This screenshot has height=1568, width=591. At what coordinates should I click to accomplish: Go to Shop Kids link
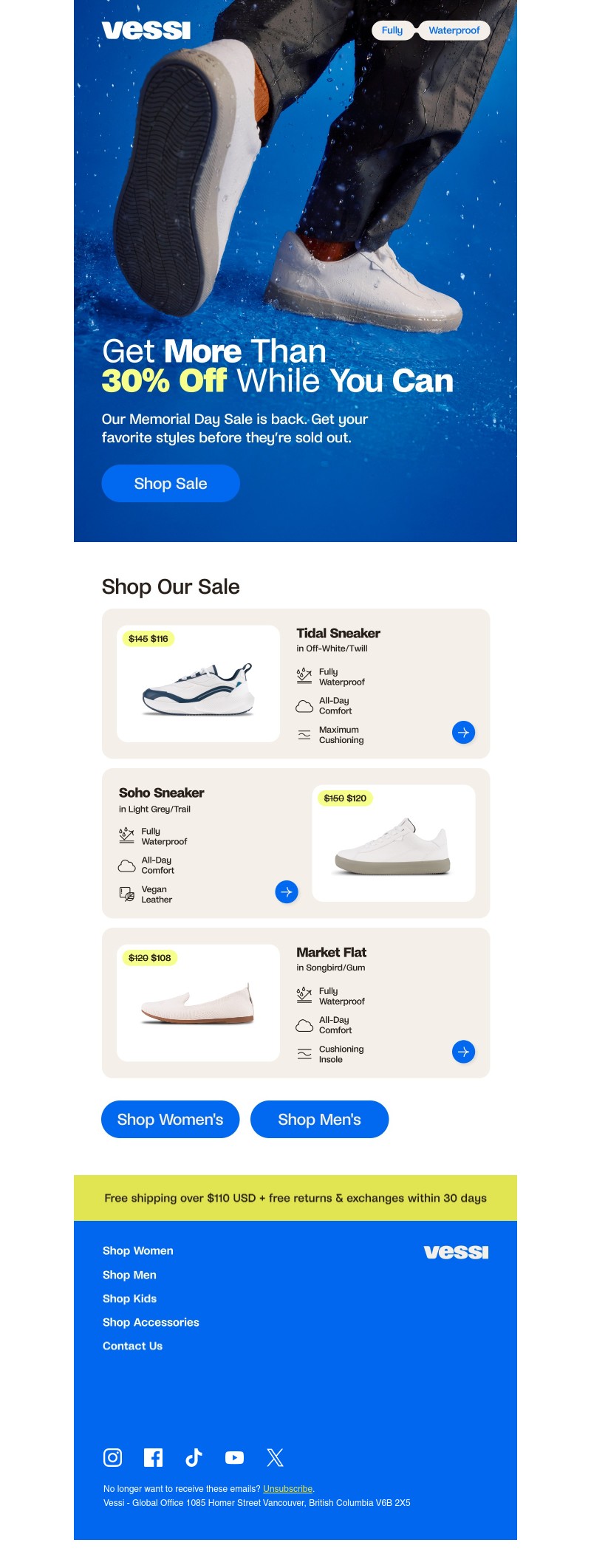click(129, 1298)
